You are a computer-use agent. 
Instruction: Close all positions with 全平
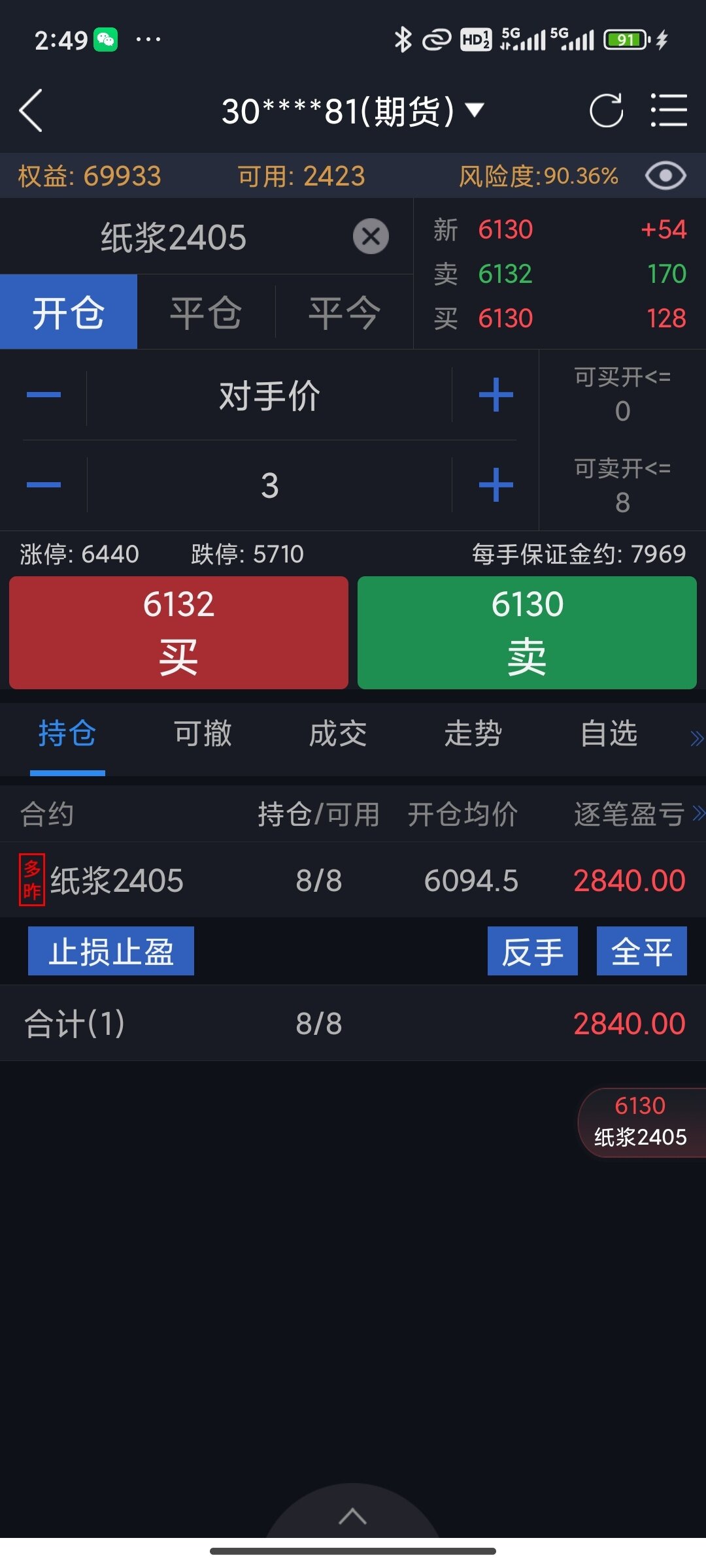[x=641, y=951]
